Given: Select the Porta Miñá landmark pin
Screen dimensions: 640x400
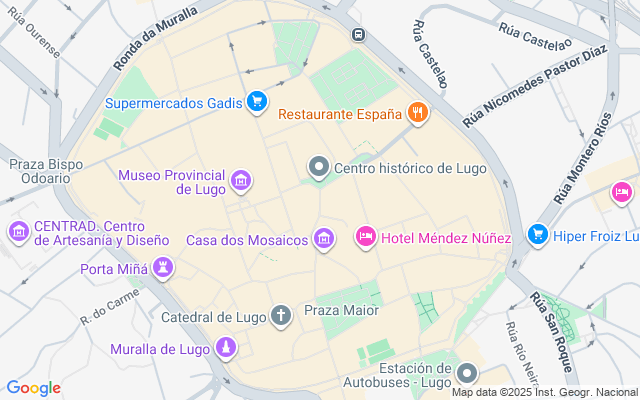Looking at the screenshot, I should pyautogui.click(x=162, y=268).
